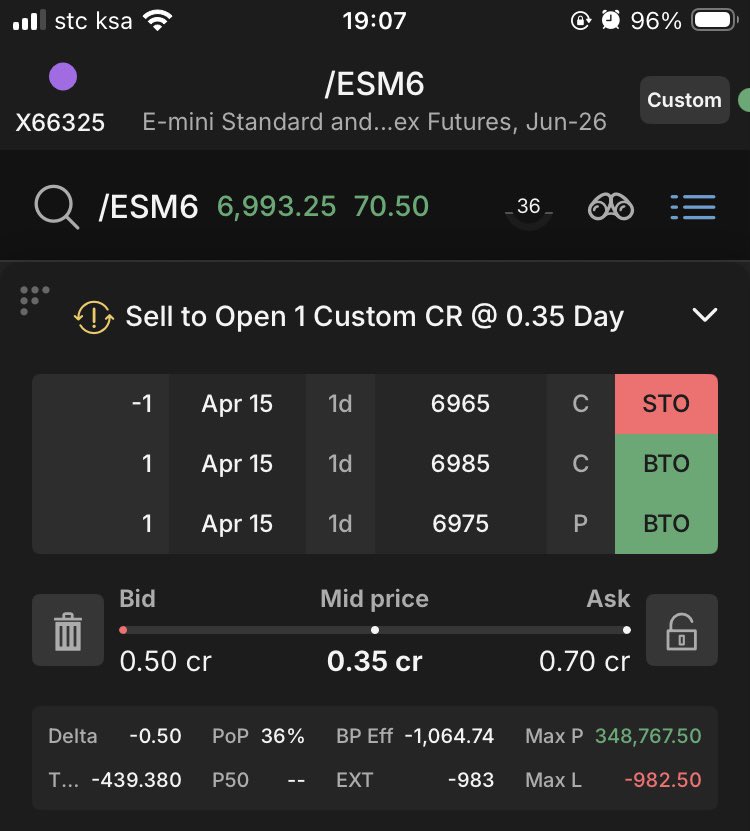Screen dimensions: 750x831
Task: Open the binoculars watchlist icon
Action: coord(611,207)
